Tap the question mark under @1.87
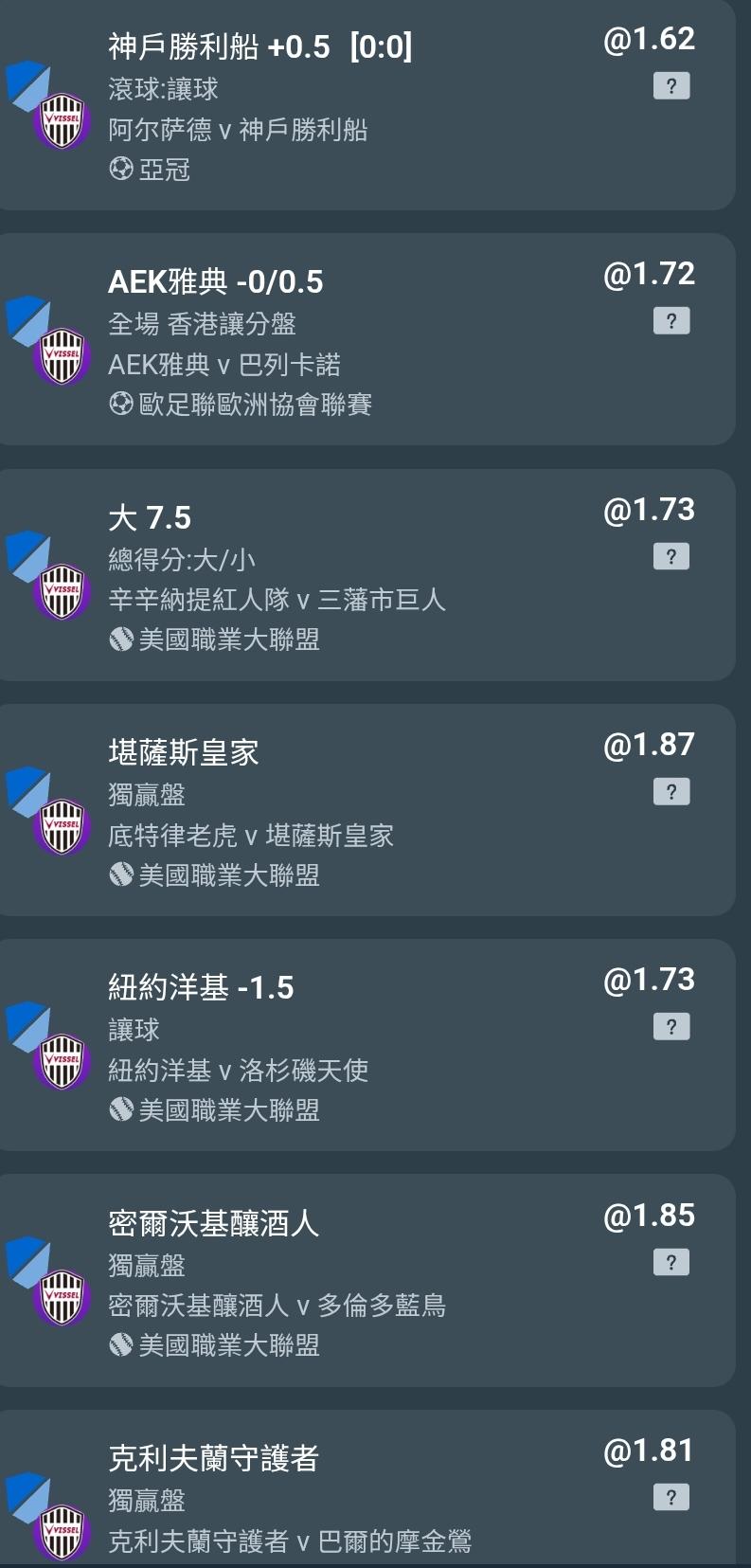751x1568 pixels. point(671,791)
